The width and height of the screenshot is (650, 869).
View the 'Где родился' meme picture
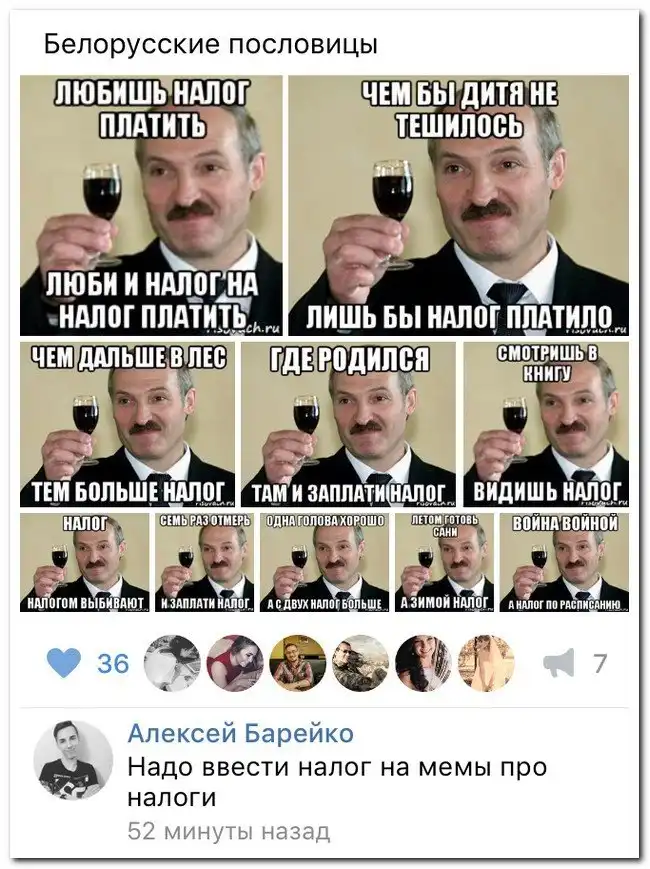pyautogui.click(x=348, y=424)
